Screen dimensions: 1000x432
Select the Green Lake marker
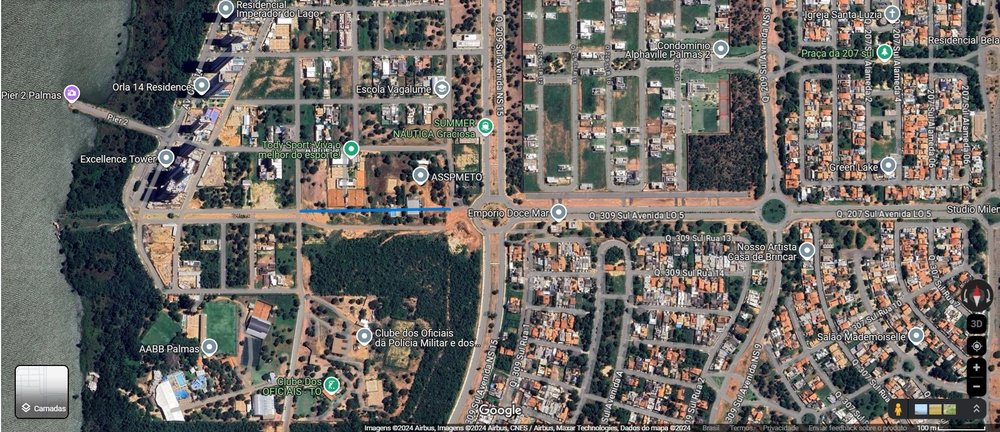point(889,166)
